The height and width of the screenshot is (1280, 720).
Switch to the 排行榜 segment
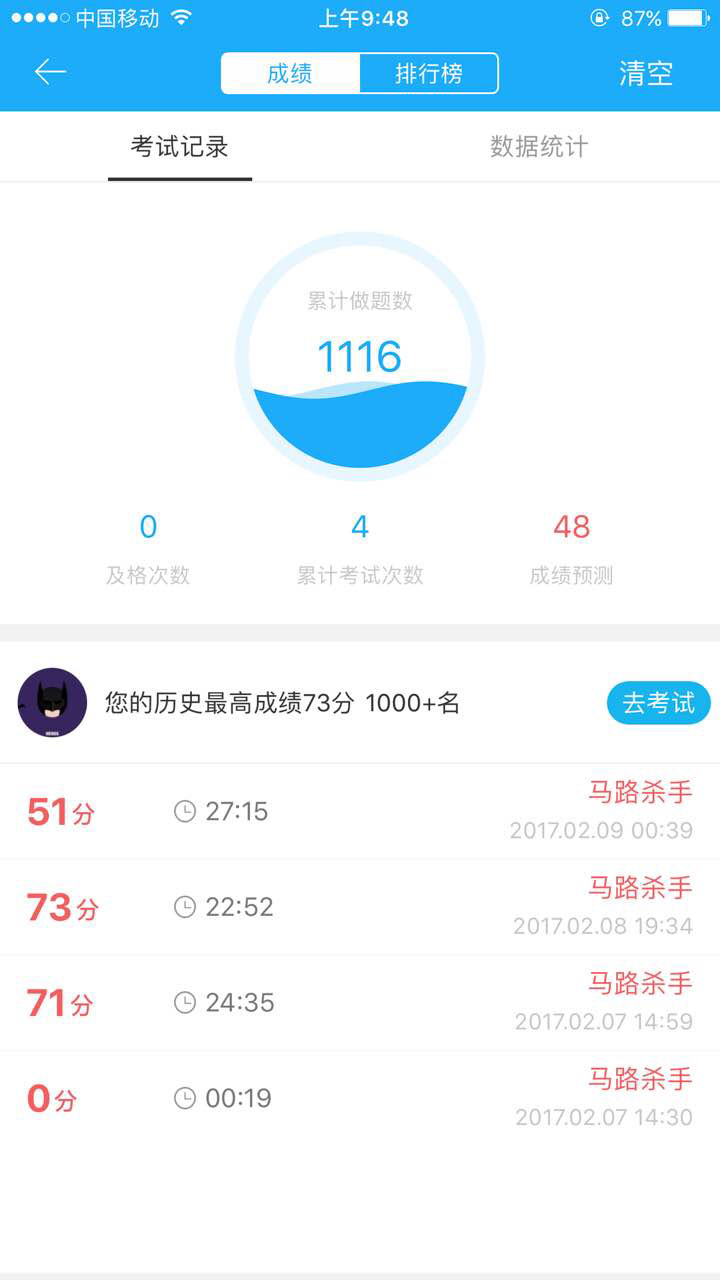pos(428,73)
